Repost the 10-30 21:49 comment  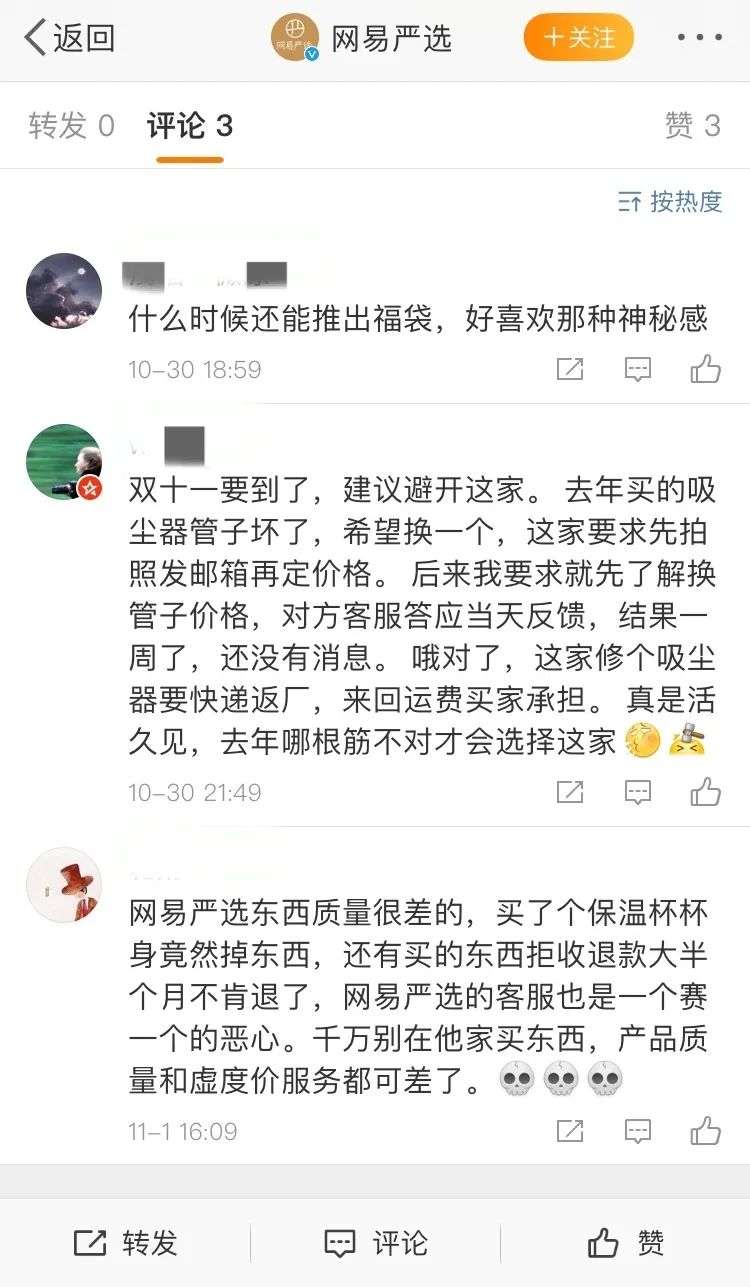point(570,793)
